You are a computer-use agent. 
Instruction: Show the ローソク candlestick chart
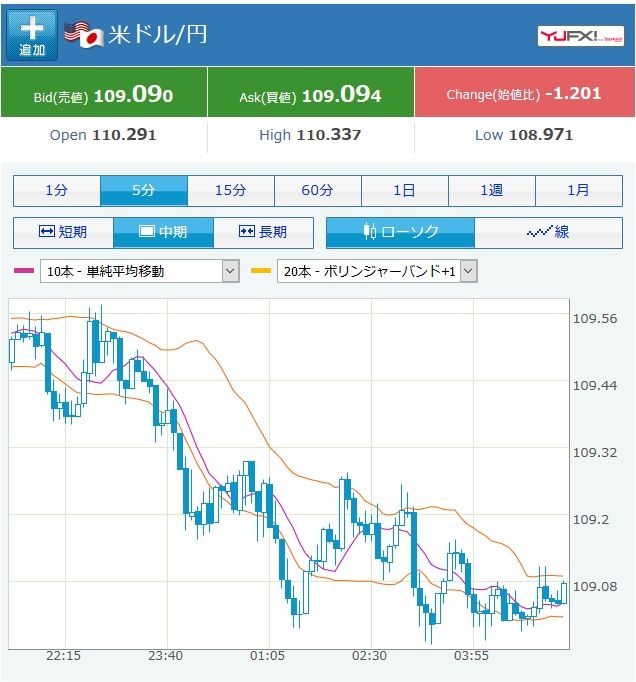(400, 232)
